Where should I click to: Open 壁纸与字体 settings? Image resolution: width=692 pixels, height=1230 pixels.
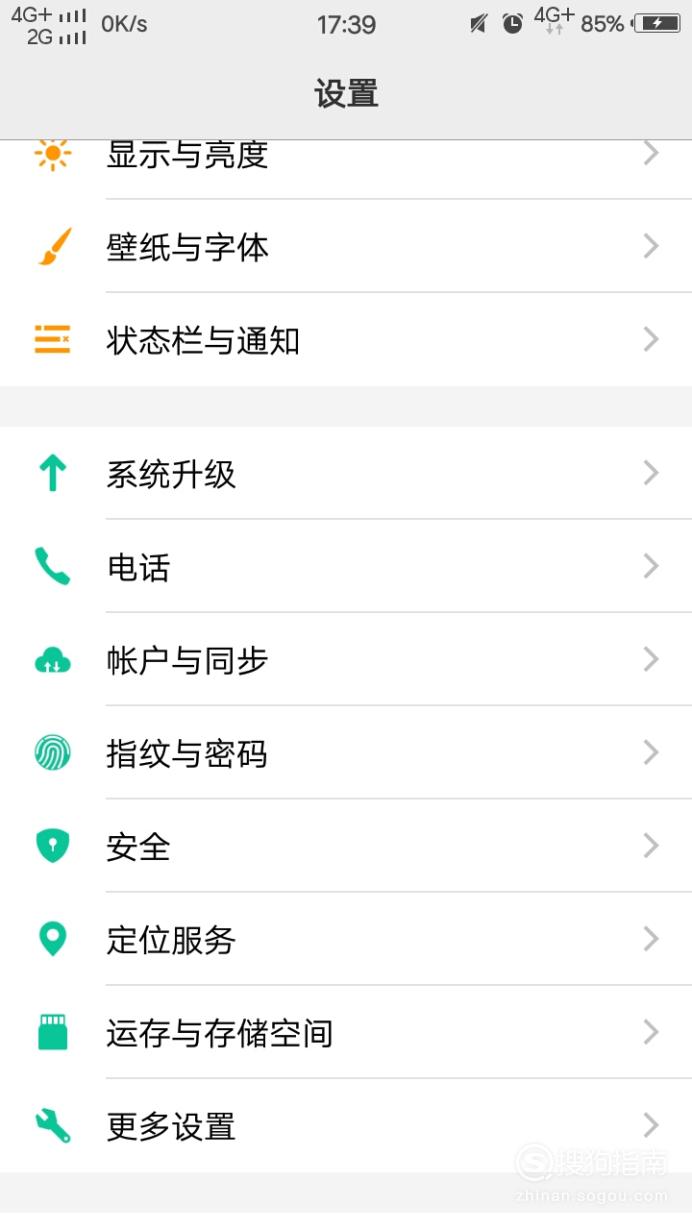click(346, 246)
